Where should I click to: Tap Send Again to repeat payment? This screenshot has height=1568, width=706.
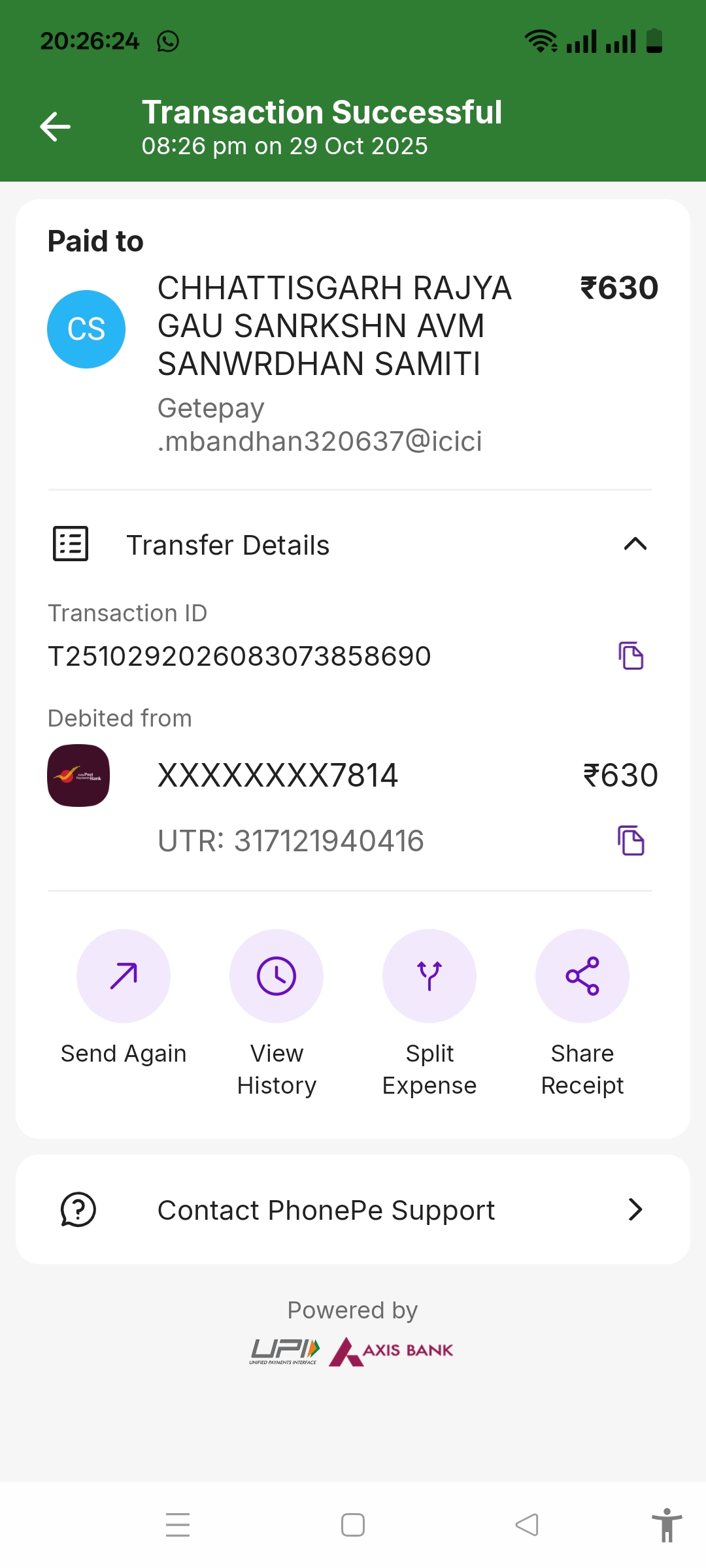(124, 976)
